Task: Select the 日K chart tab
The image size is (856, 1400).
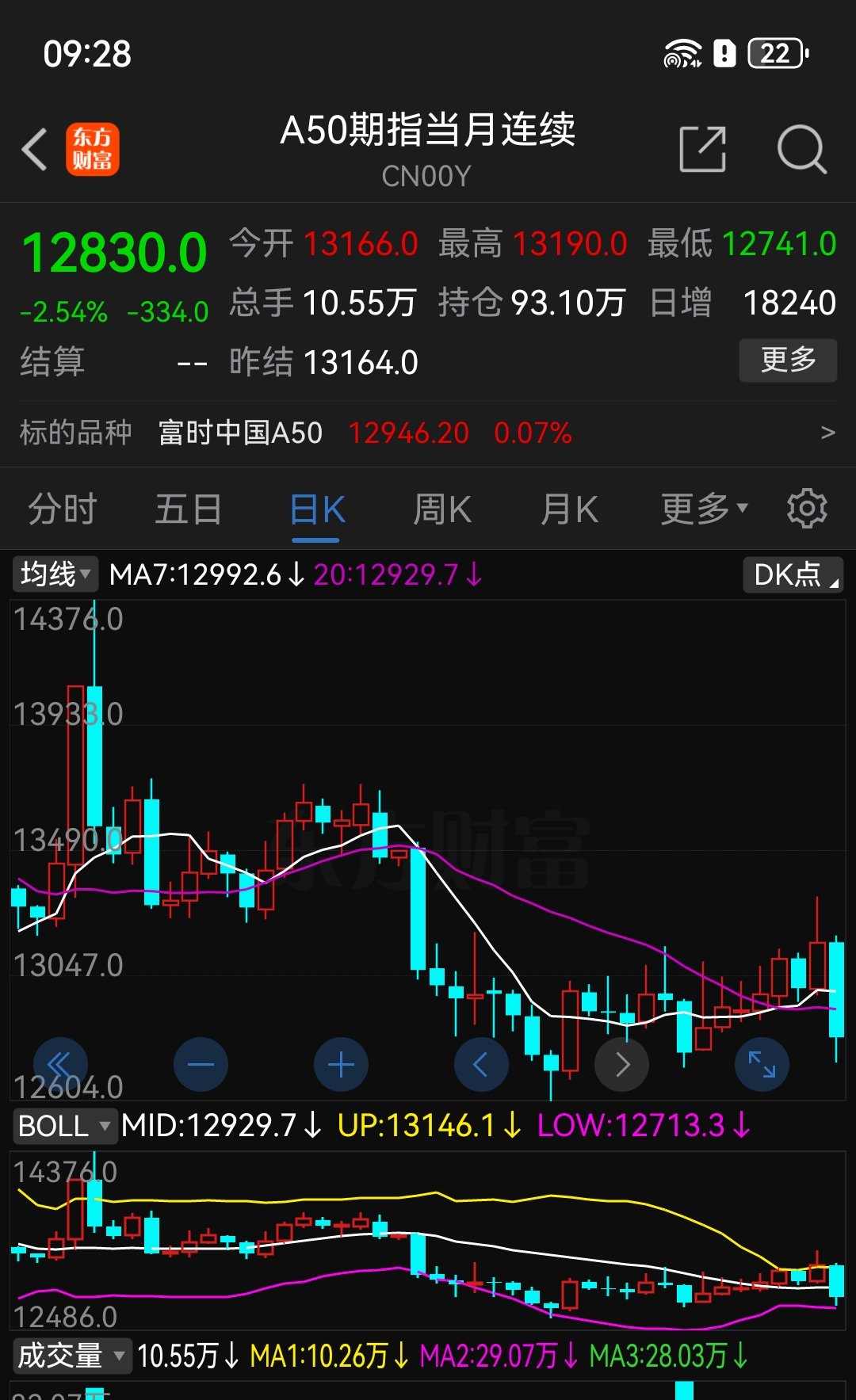Action: click(316, 509)
